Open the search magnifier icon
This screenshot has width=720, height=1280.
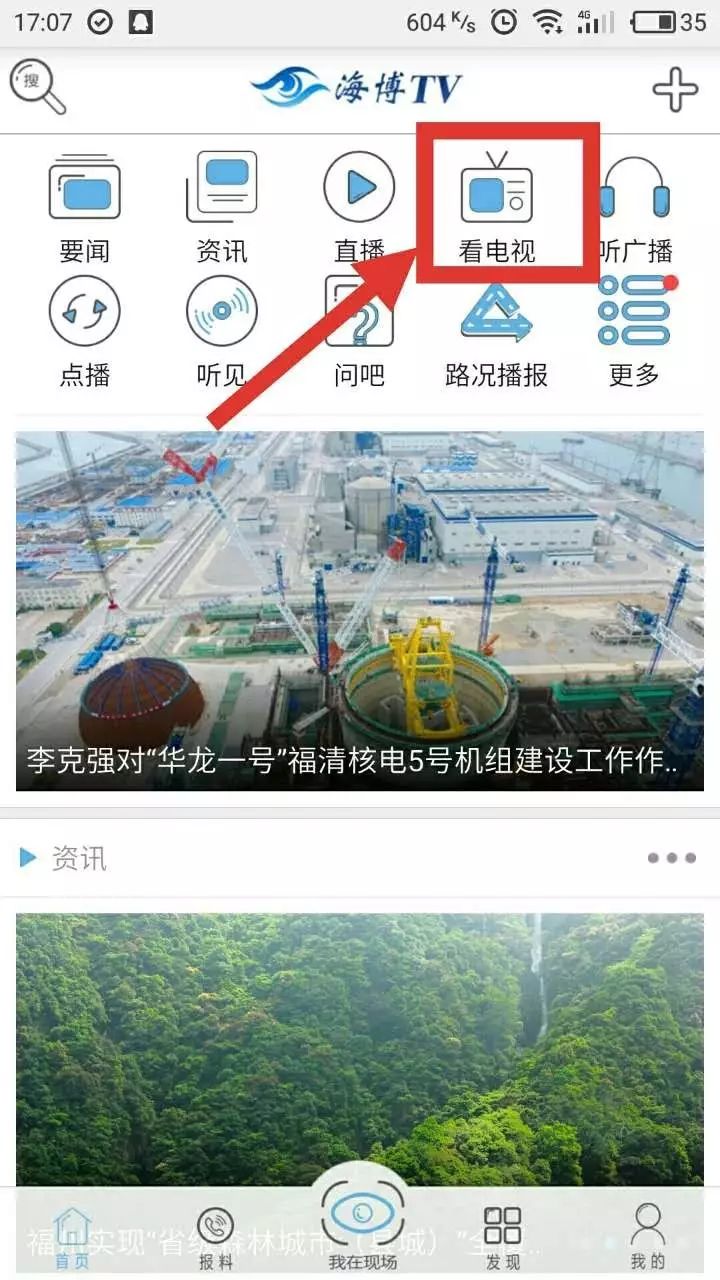pyautogui.click(x=38, y=88)
